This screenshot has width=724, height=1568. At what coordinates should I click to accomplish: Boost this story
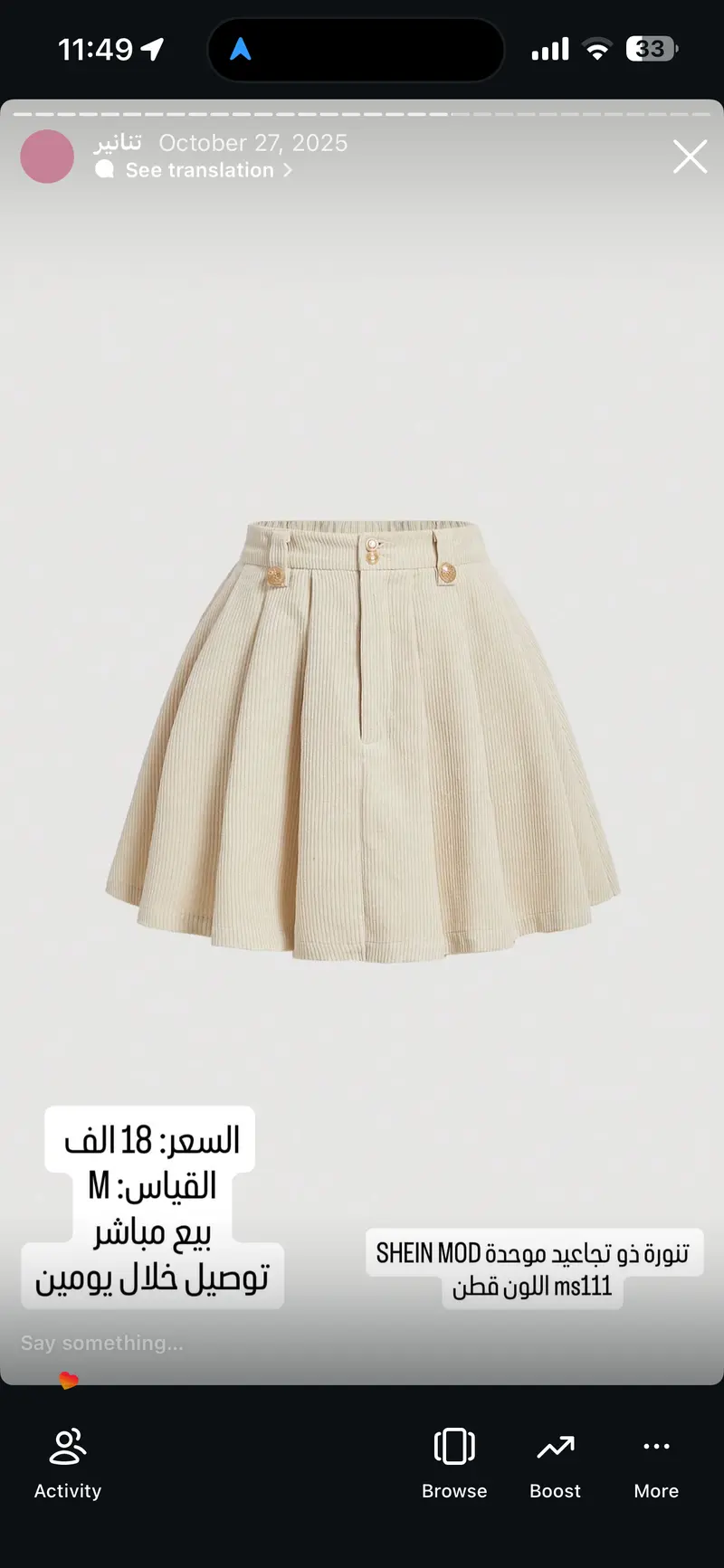[x=555, y=1461]
